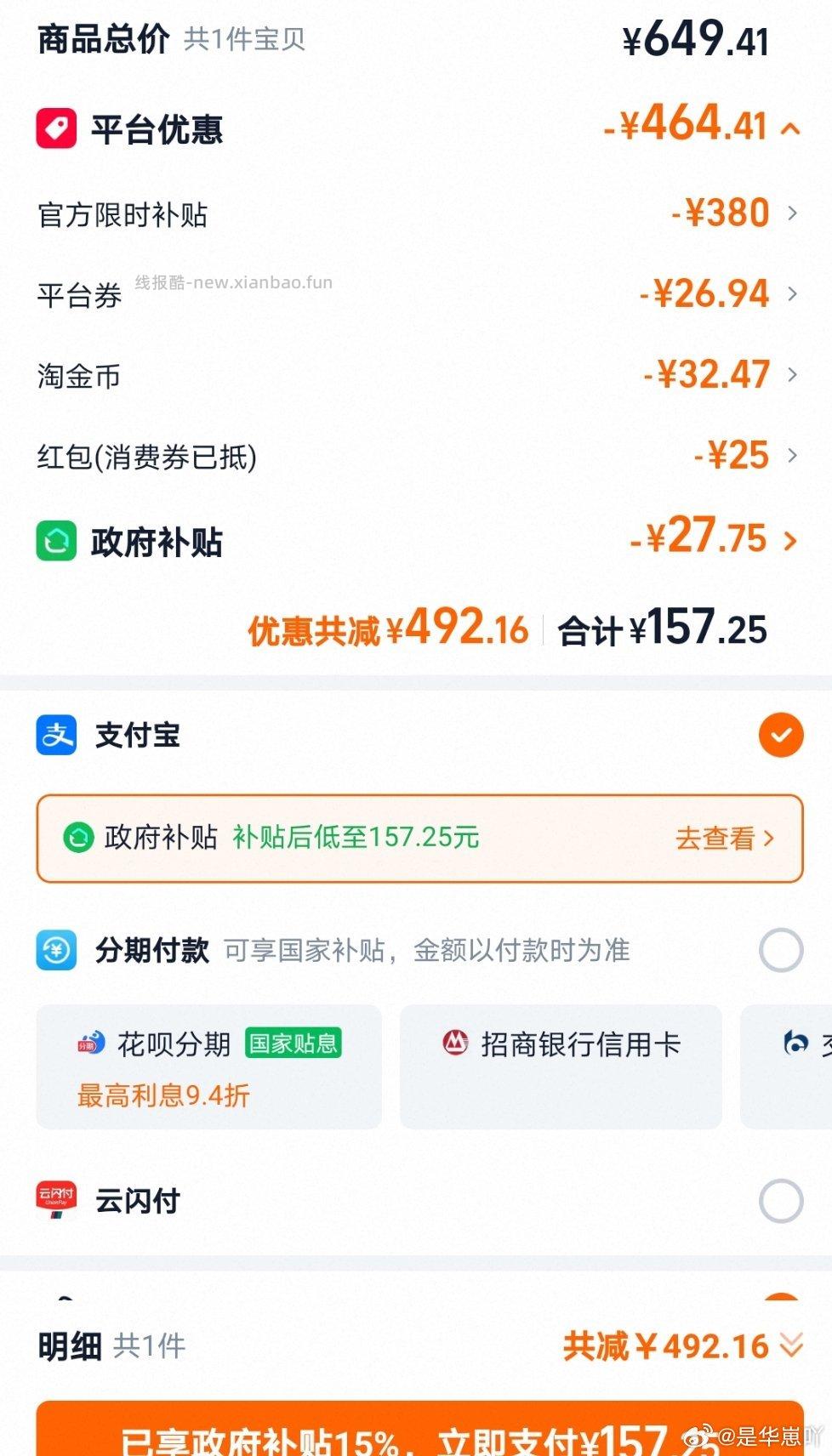This screenshot has height=1456, width=832.
Task: Click the green 政府补贴 icon inside the orange banner
Action: coord(80,839)
